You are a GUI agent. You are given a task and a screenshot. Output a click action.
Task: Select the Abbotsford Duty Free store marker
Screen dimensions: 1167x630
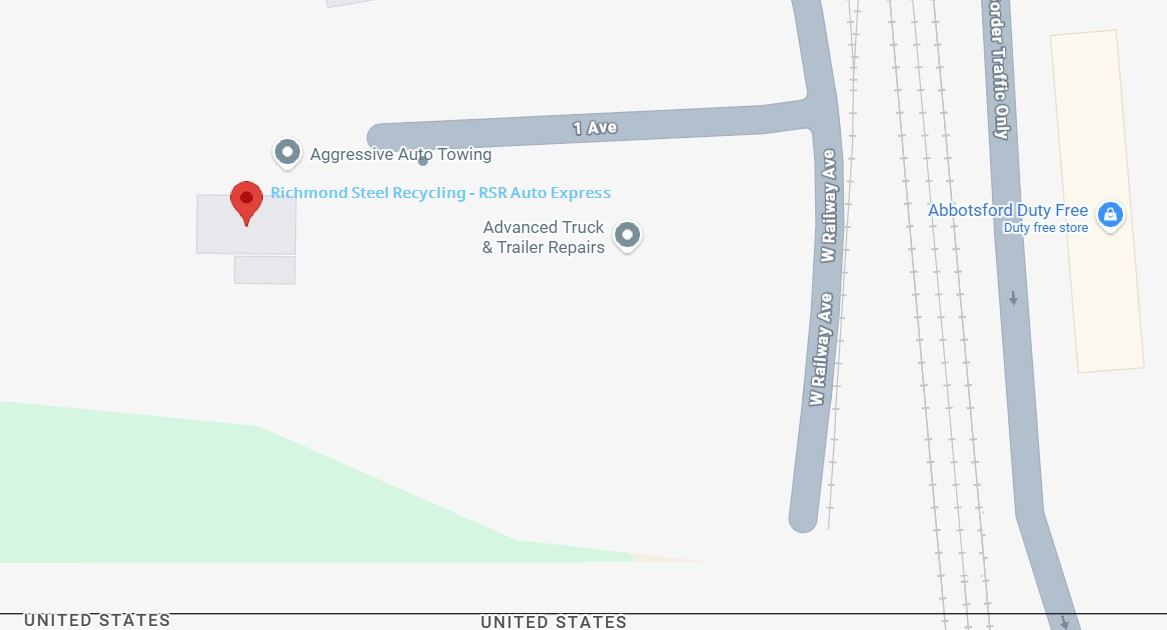click(x=1109, y=214)
